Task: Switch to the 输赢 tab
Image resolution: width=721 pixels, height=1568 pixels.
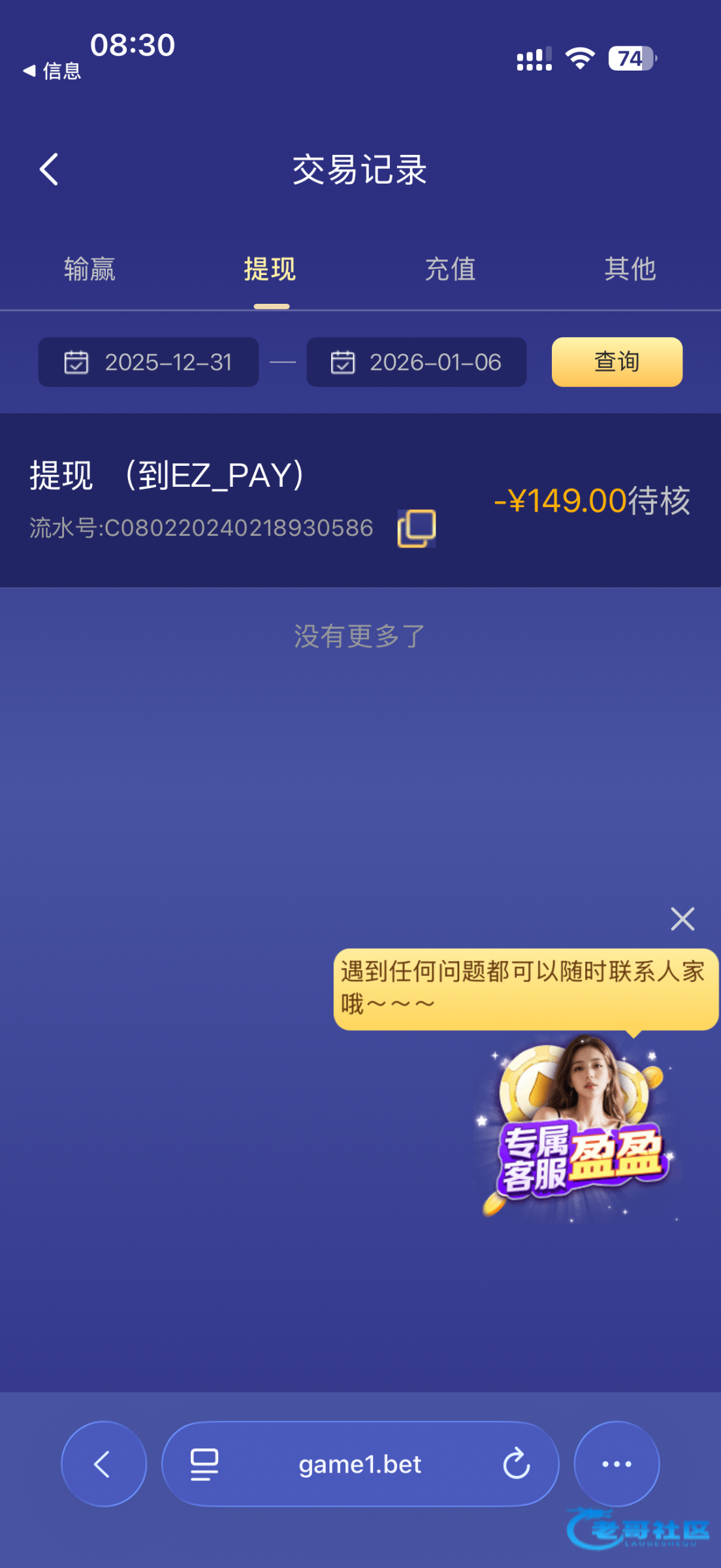Action: [89, 269]
